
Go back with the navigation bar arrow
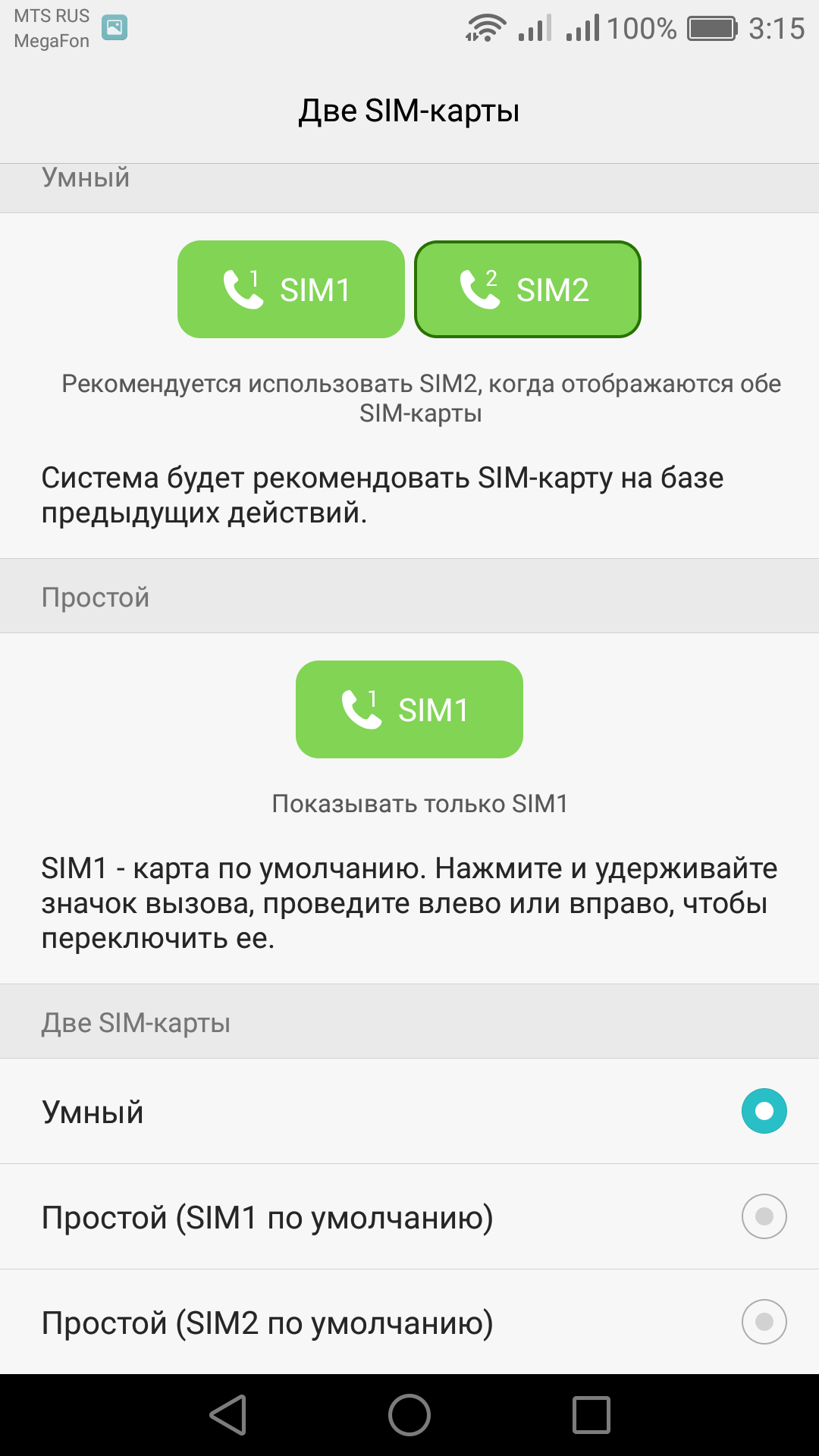click(x=228, y=1415)
